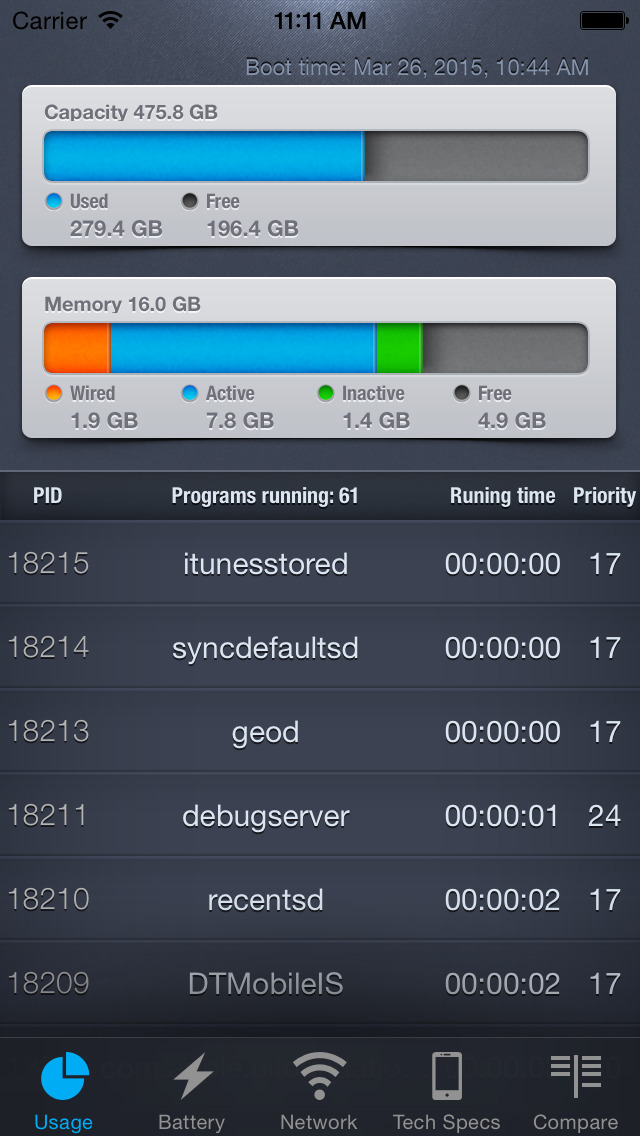The height and width of the screenshot is (1136, 640).
Task: Tap the DTMobileIS process row
Action: 320,984
